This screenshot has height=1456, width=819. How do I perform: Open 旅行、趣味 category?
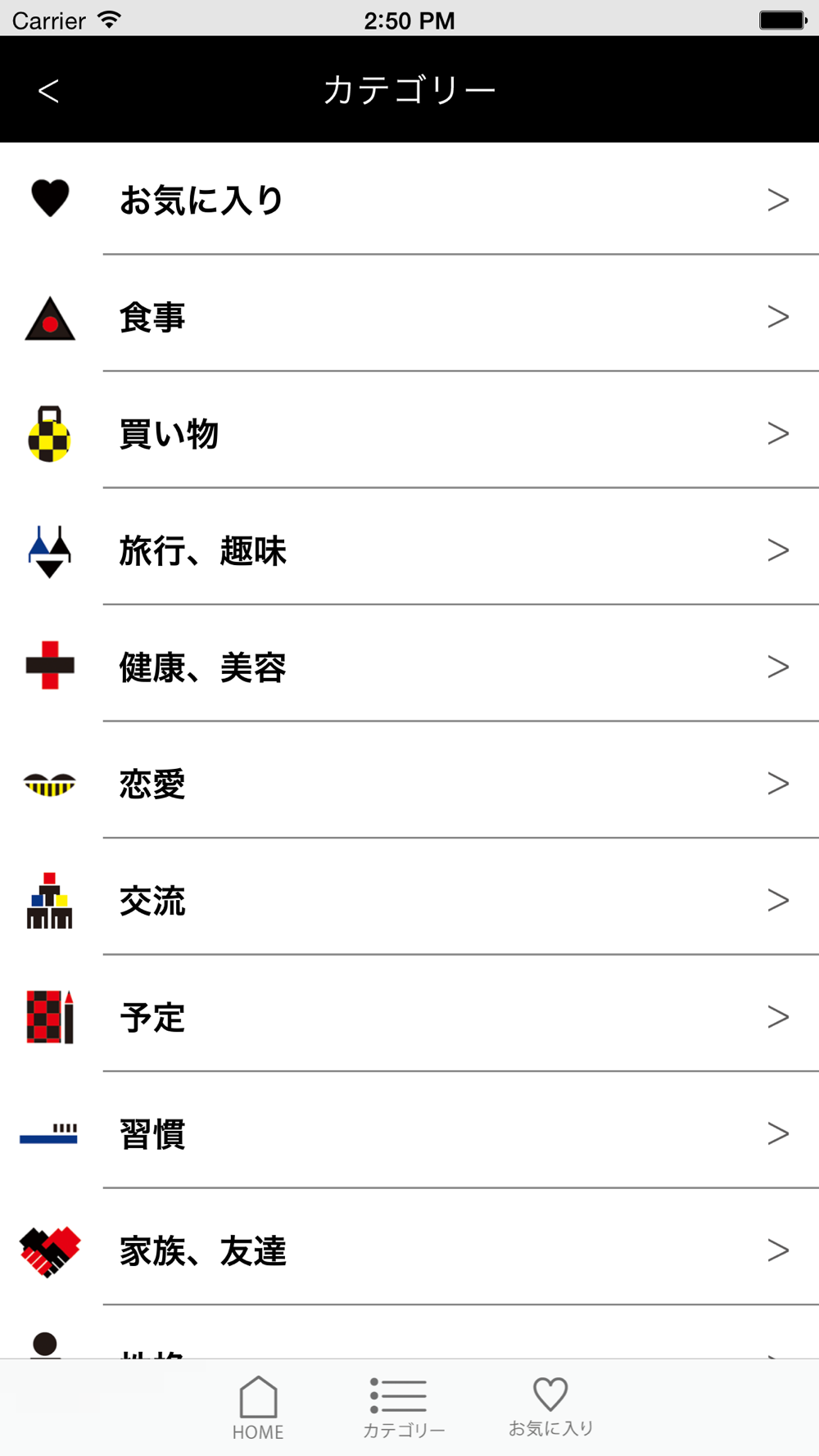point(409,550)
